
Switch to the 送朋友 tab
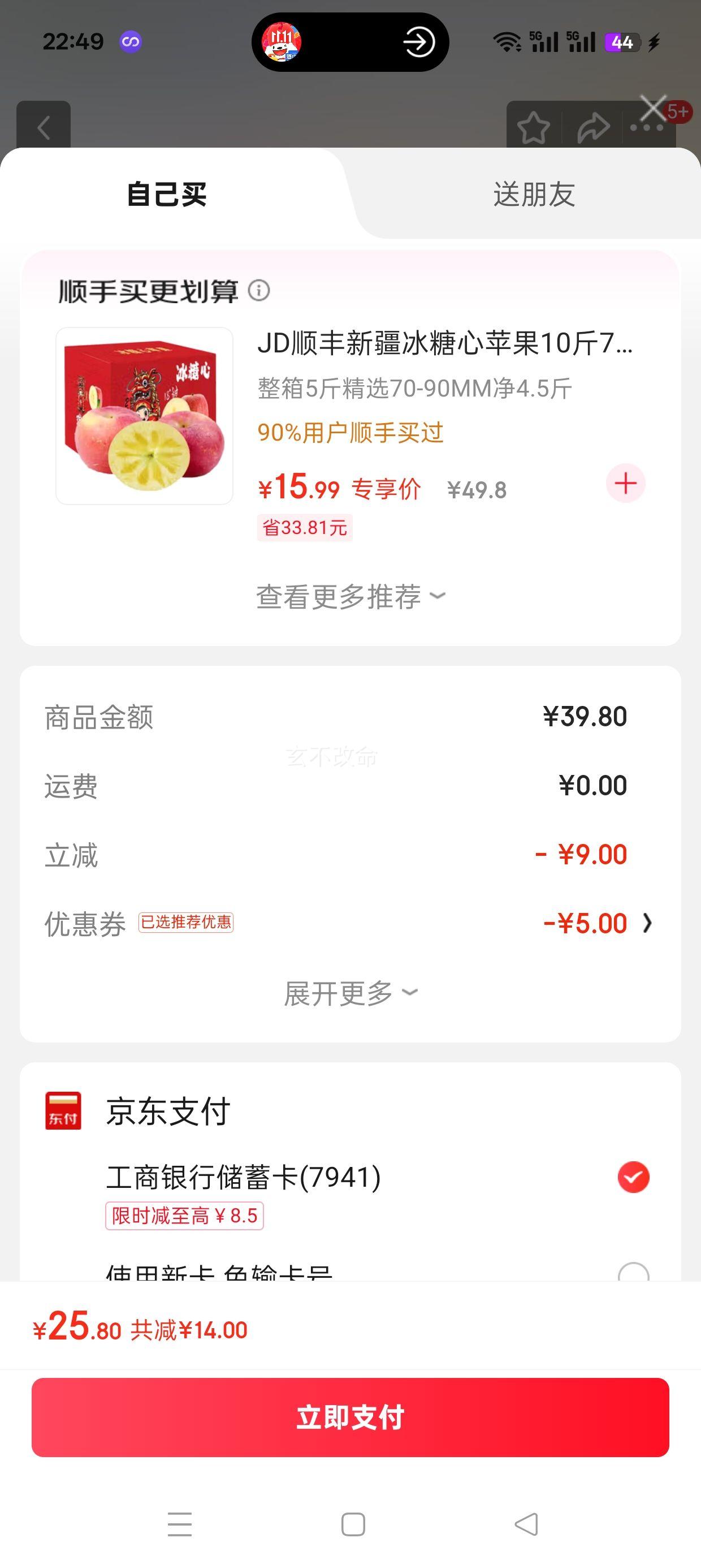pyautogui.click(x=534, y=195)
